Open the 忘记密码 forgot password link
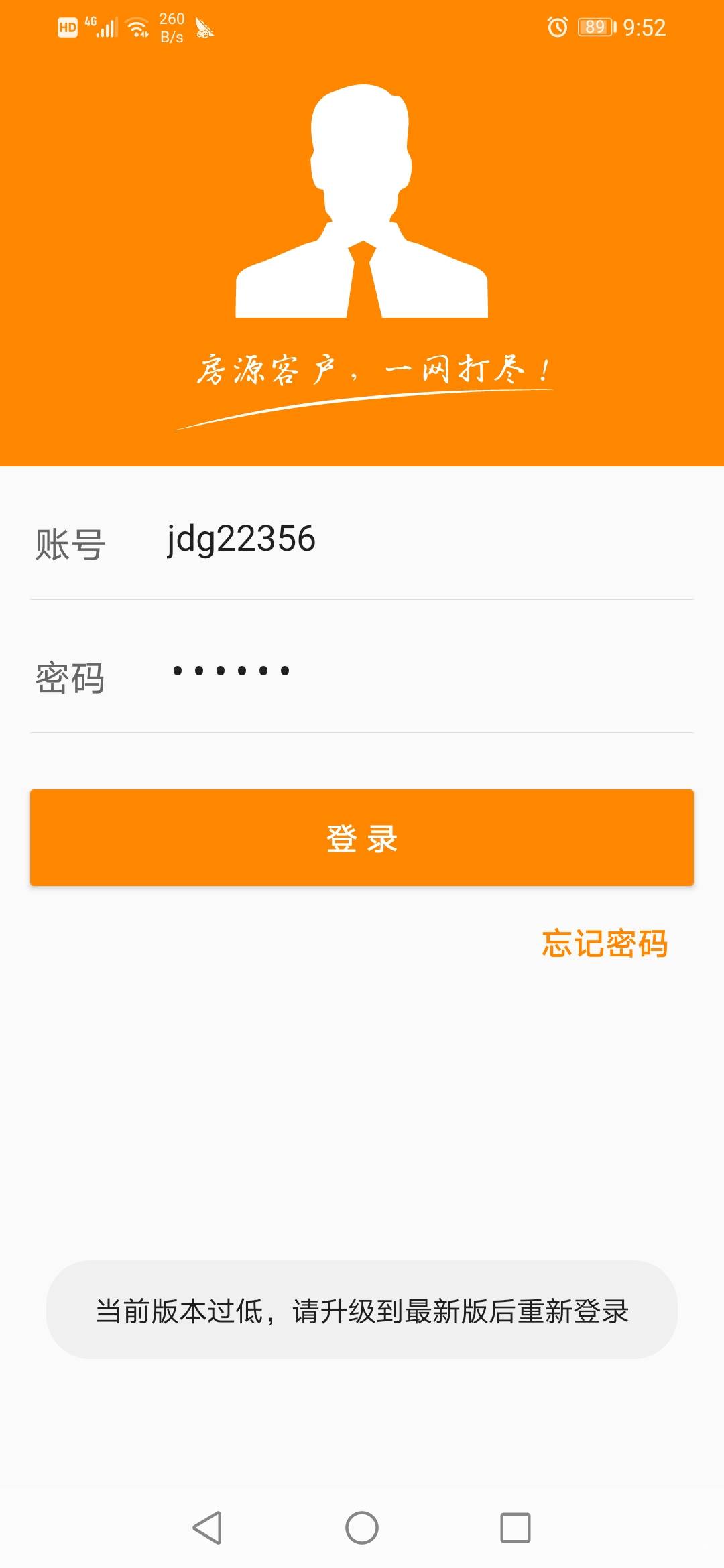 pos(605,943)
